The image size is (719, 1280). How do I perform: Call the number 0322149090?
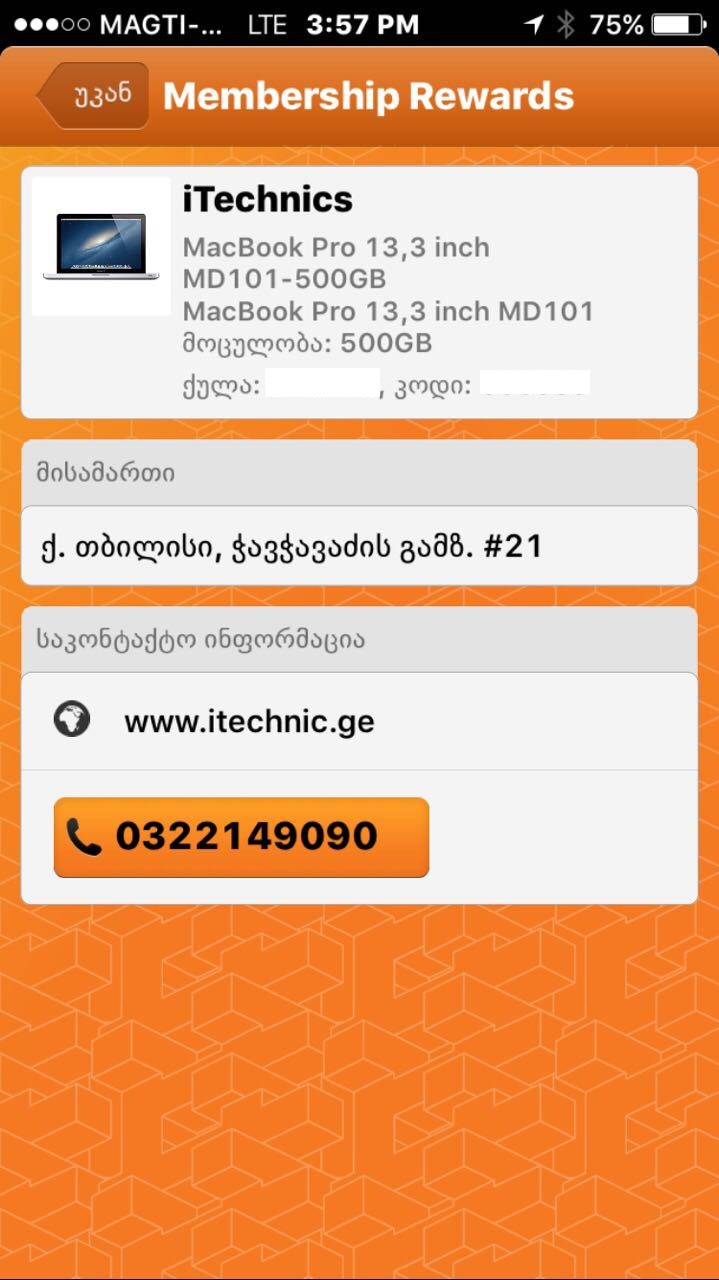241,837
